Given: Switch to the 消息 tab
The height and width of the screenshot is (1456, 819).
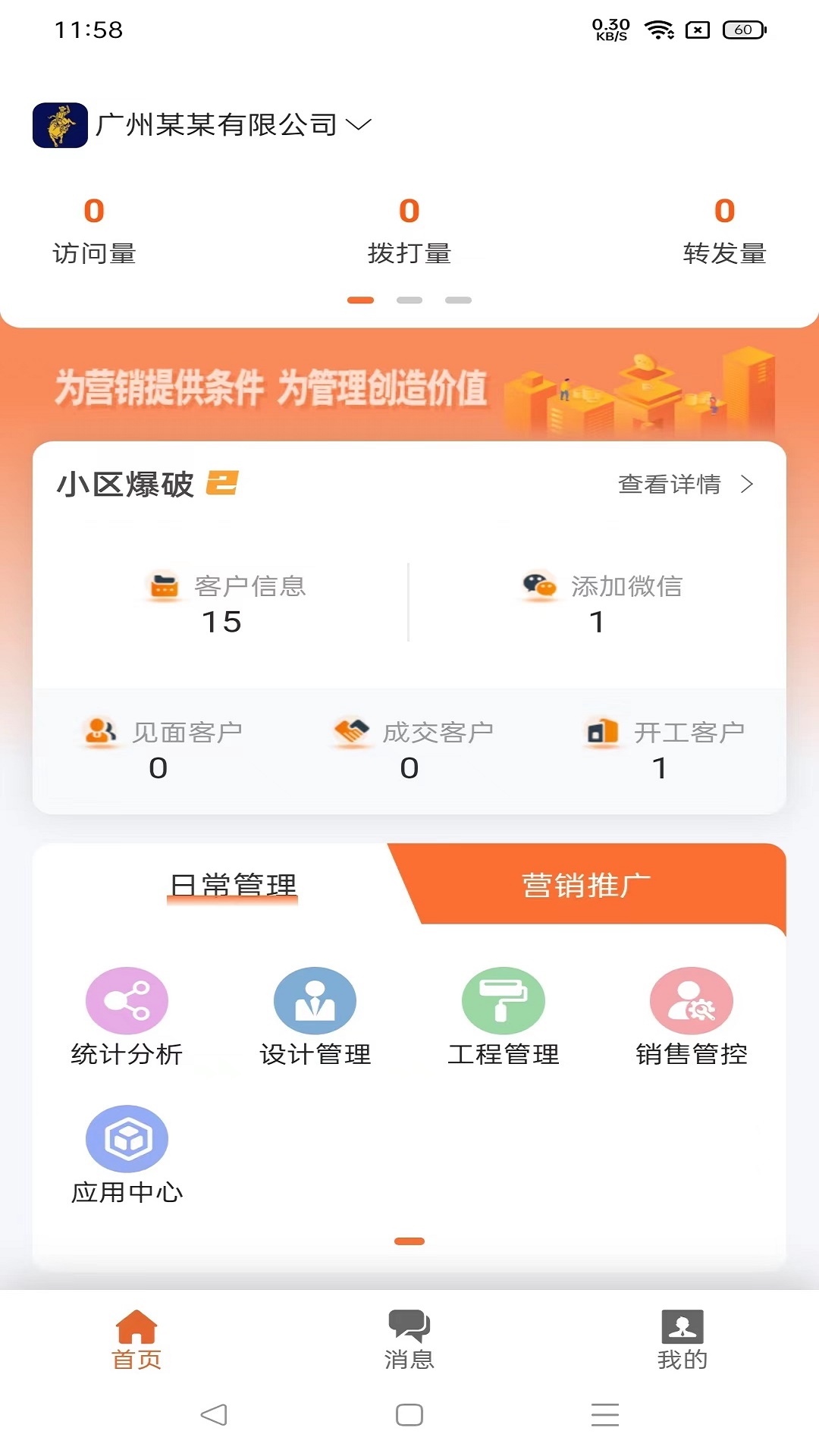Looking at the screenshot, I should pyautogui.click(x=409, y=1340).
